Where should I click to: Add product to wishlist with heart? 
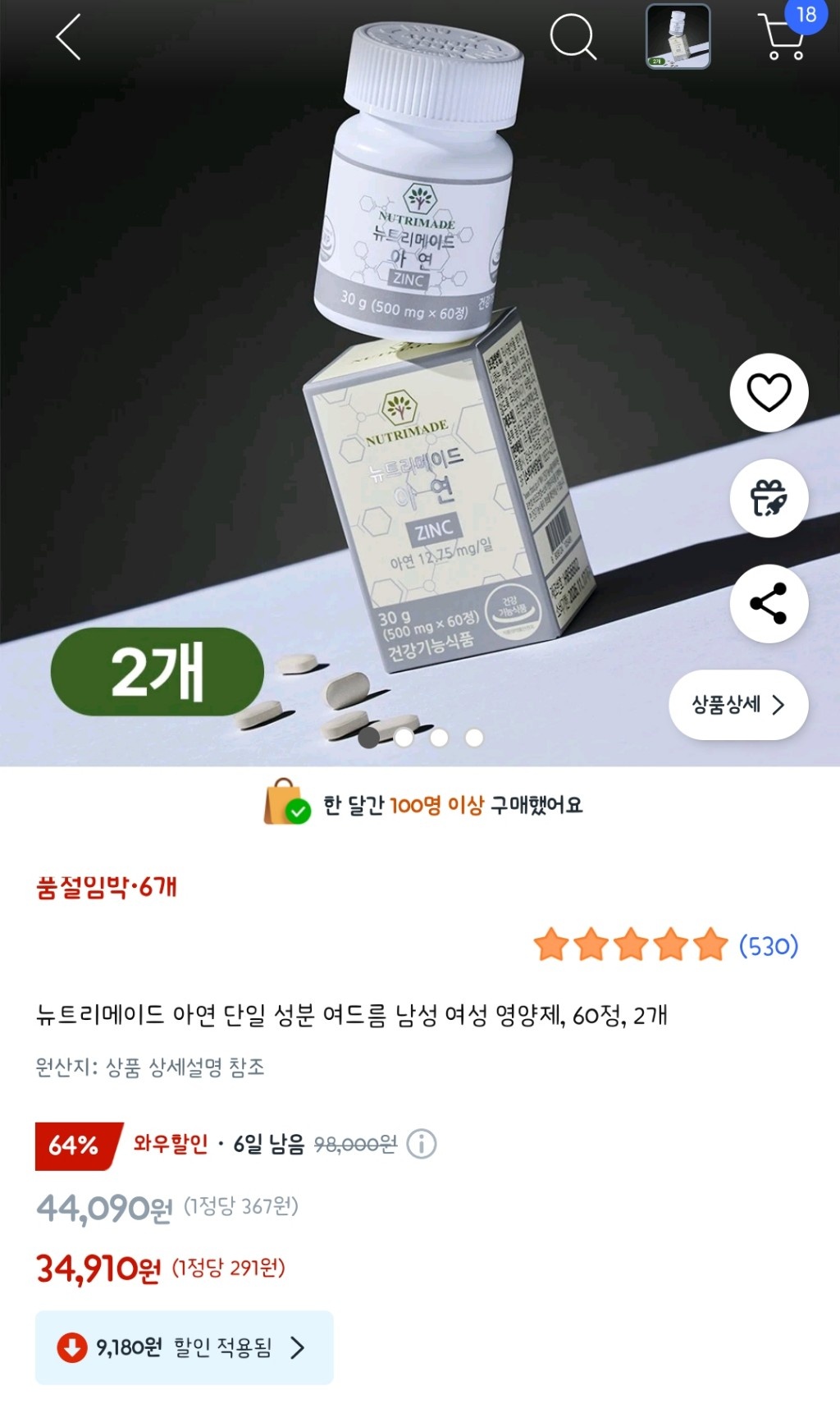pos(769,393)
